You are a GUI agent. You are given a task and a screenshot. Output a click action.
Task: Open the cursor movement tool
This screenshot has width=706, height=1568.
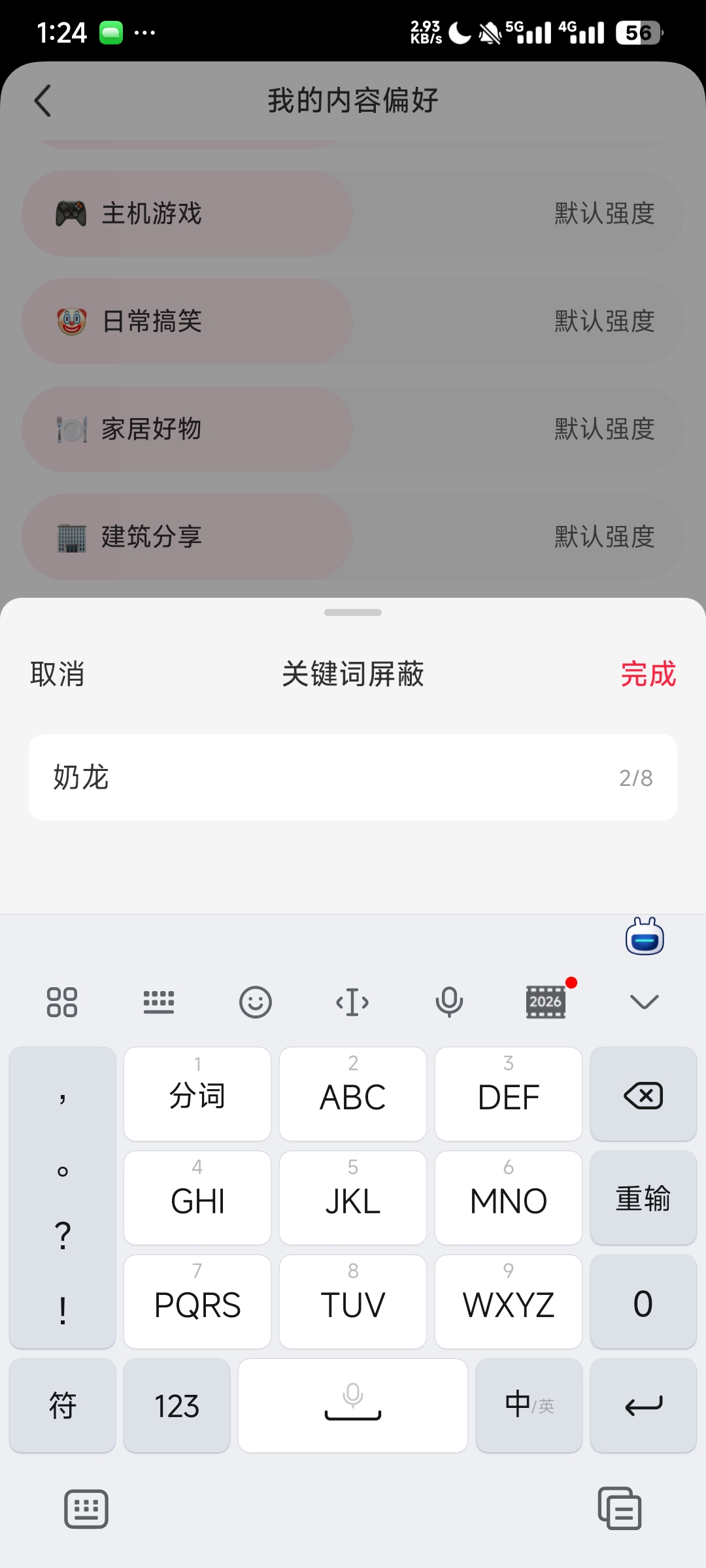[x=352, y=1002]
